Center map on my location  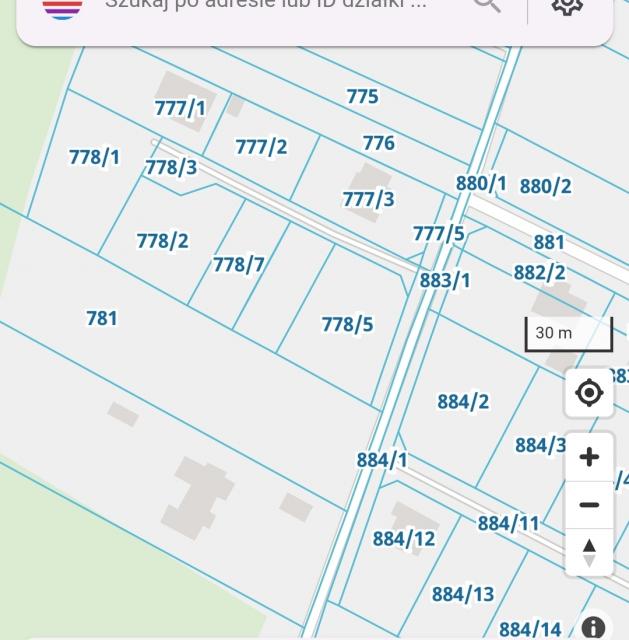click(589, 393)
